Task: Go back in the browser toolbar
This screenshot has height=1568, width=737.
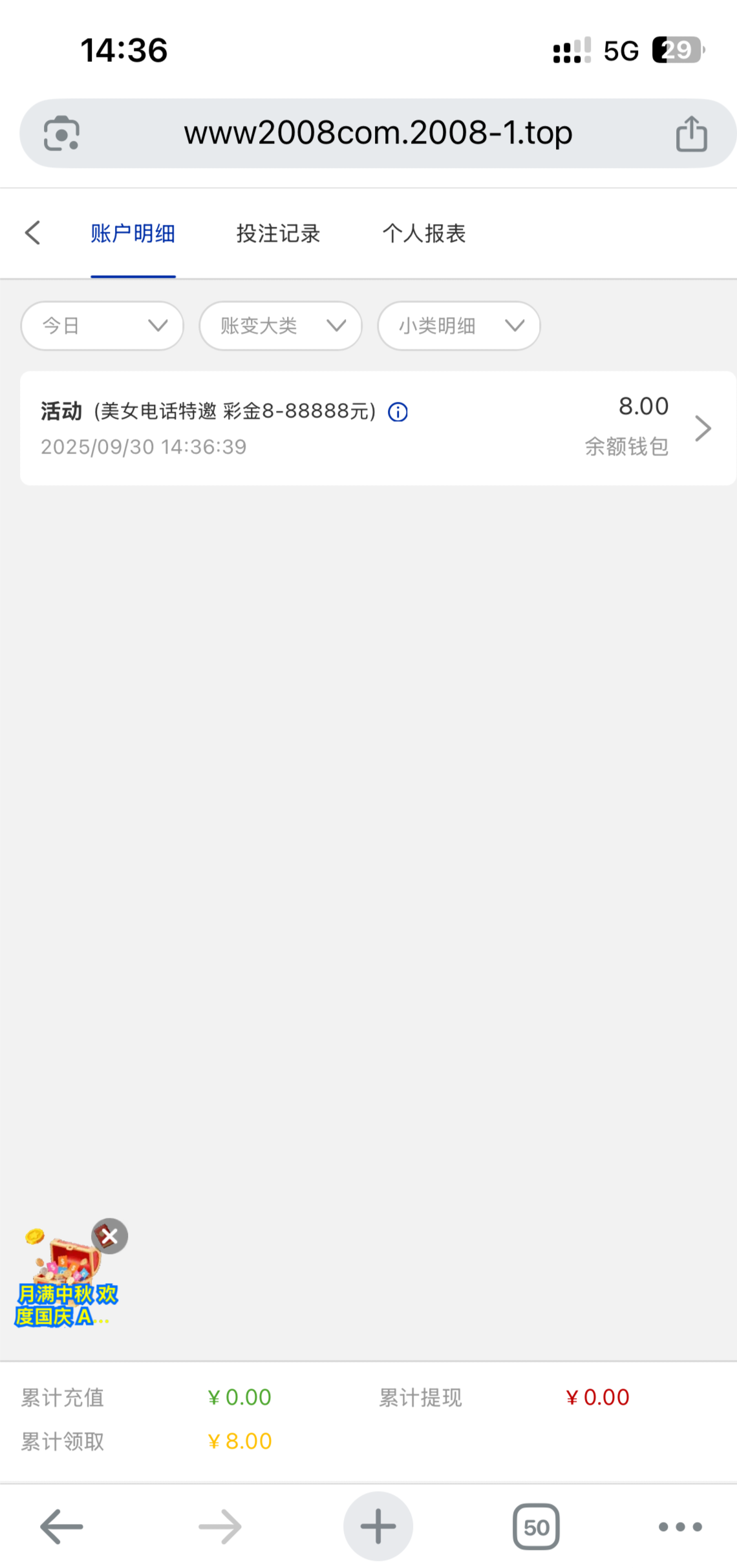Action: click(61, 1527)
